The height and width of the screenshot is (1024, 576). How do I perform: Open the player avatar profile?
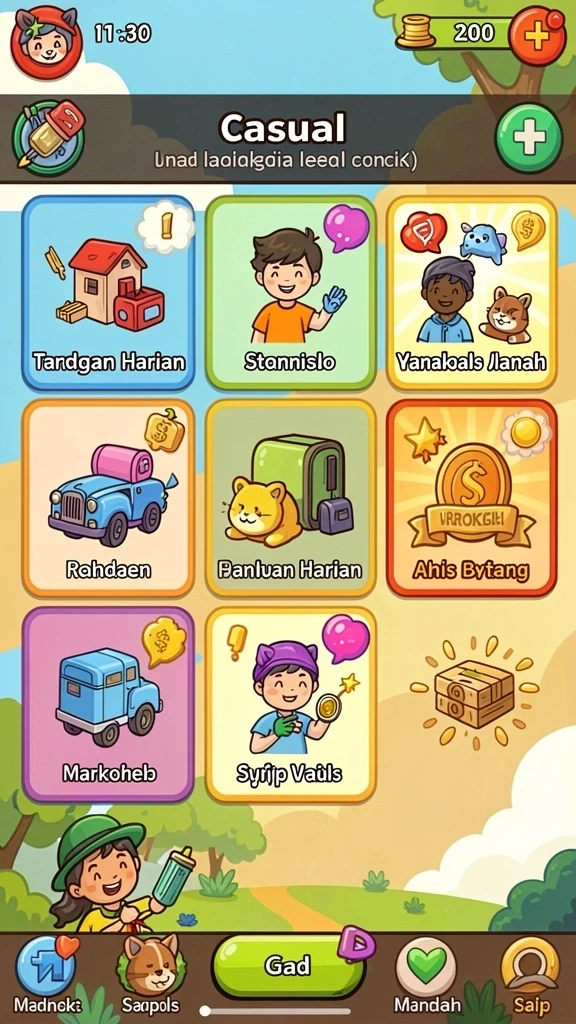coord(46,41)
